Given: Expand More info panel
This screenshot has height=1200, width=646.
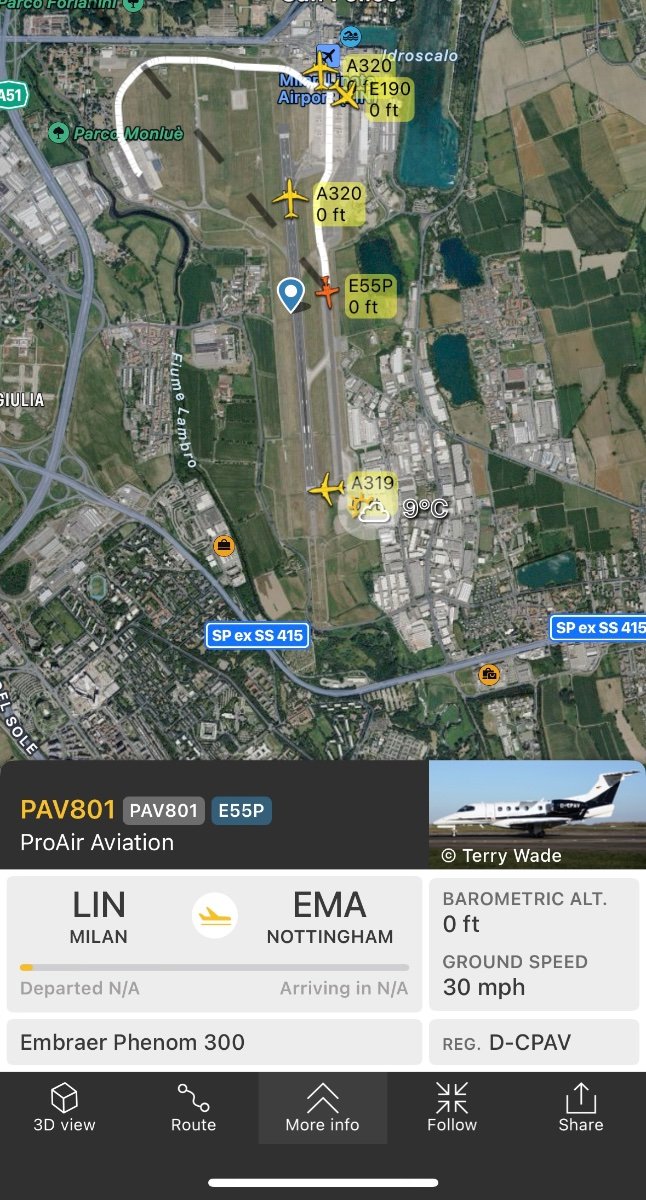Looking at the screenshot, I should pos(322,1107).
